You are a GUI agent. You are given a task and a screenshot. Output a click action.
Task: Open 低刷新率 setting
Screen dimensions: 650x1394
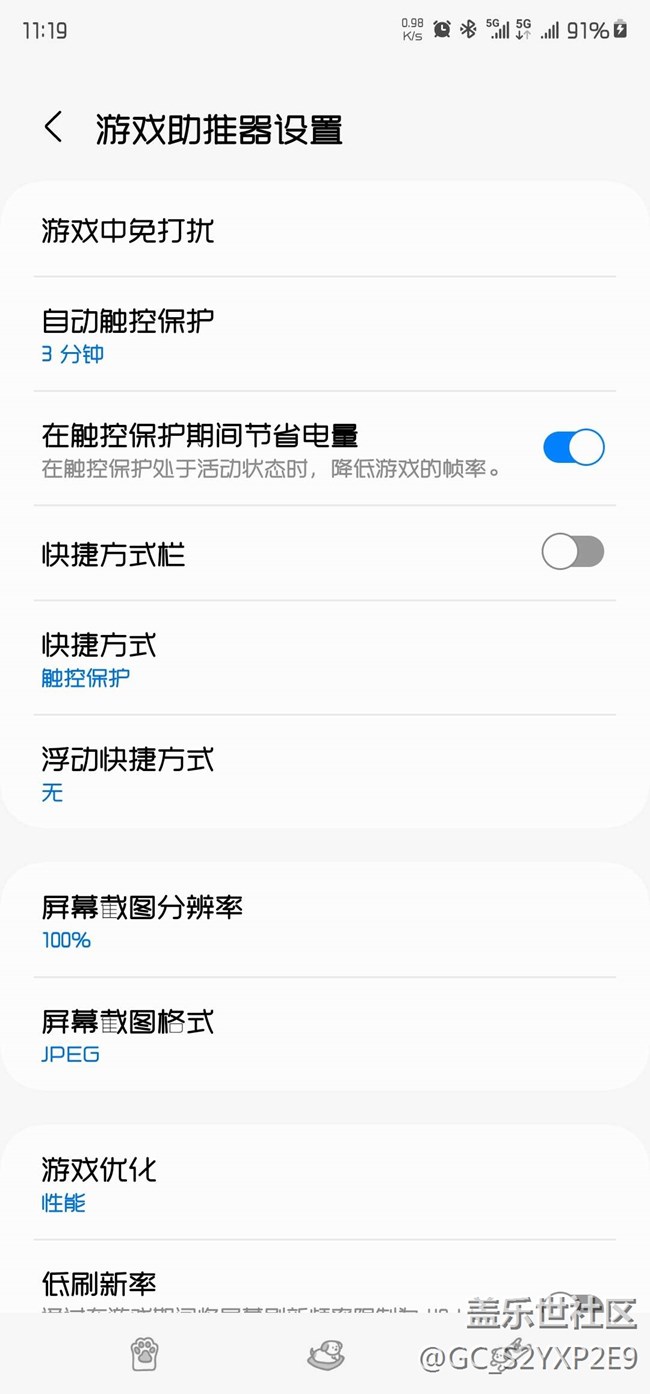[325, 1277]
